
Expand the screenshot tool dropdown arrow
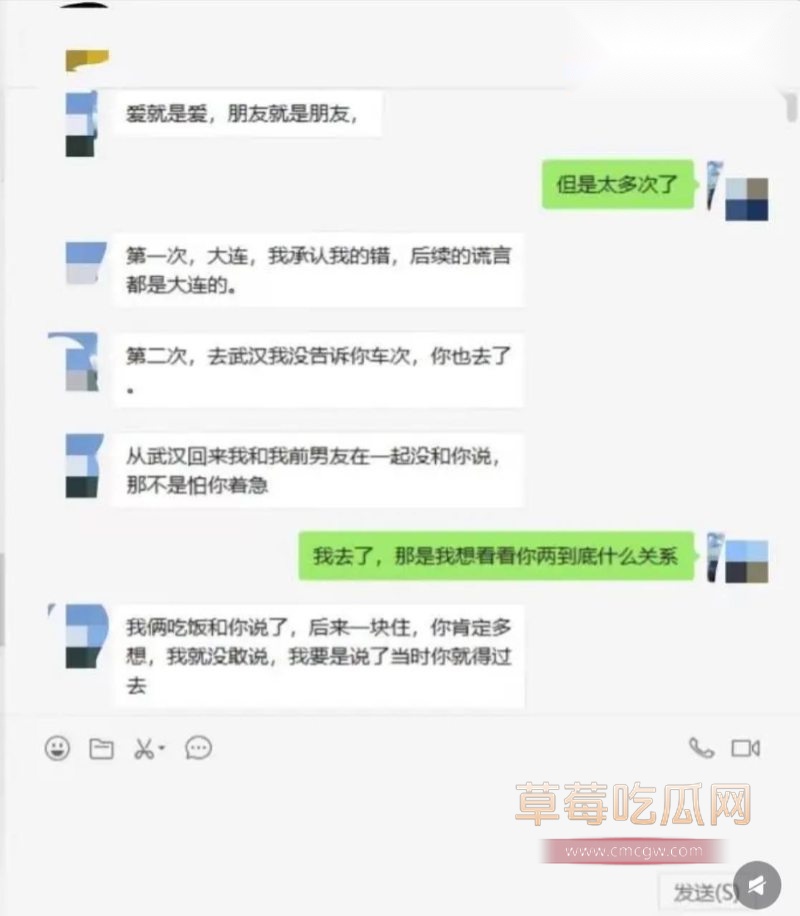pos(162,746)
